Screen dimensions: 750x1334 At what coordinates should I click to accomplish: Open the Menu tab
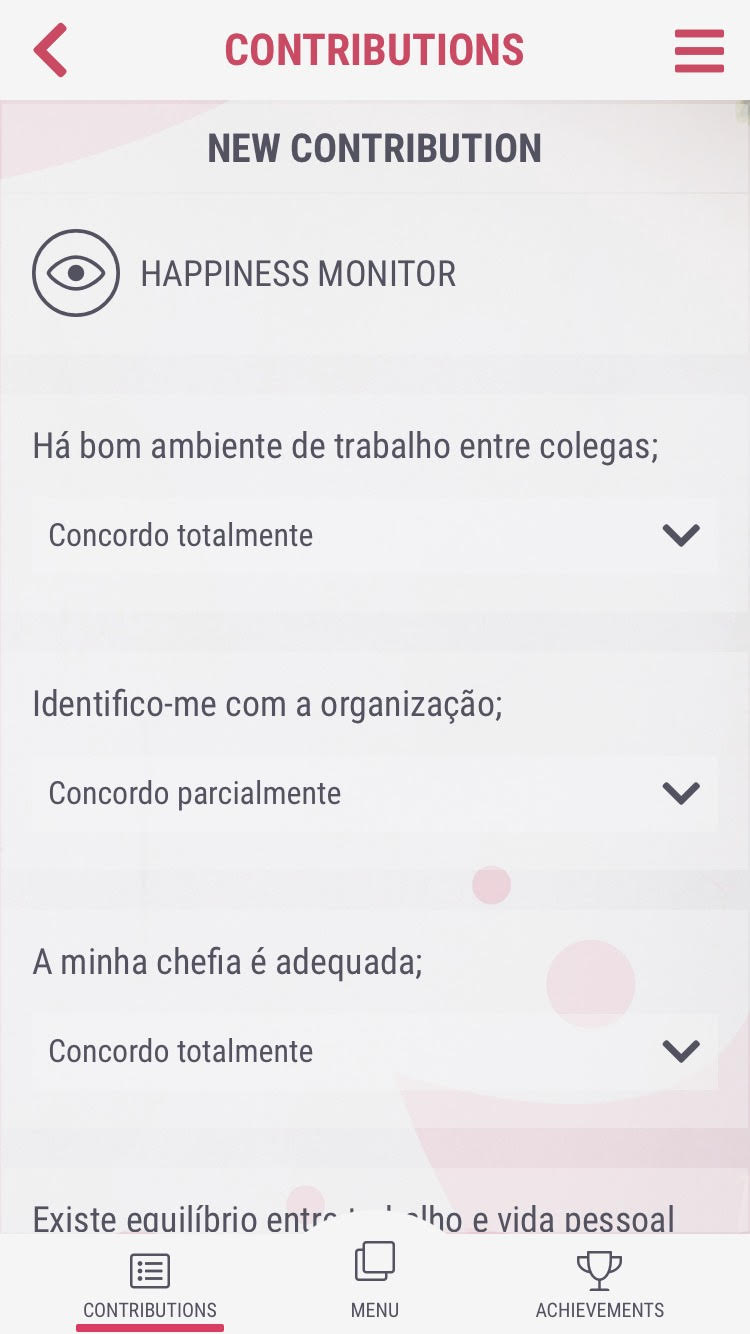point(375,1281)
